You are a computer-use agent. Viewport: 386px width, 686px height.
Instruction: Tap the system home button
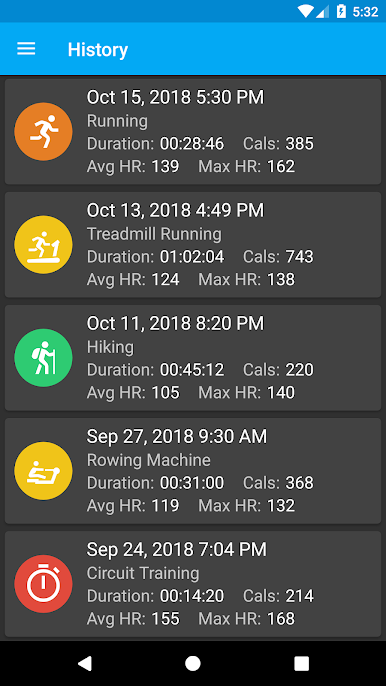(x=193, y=664)
